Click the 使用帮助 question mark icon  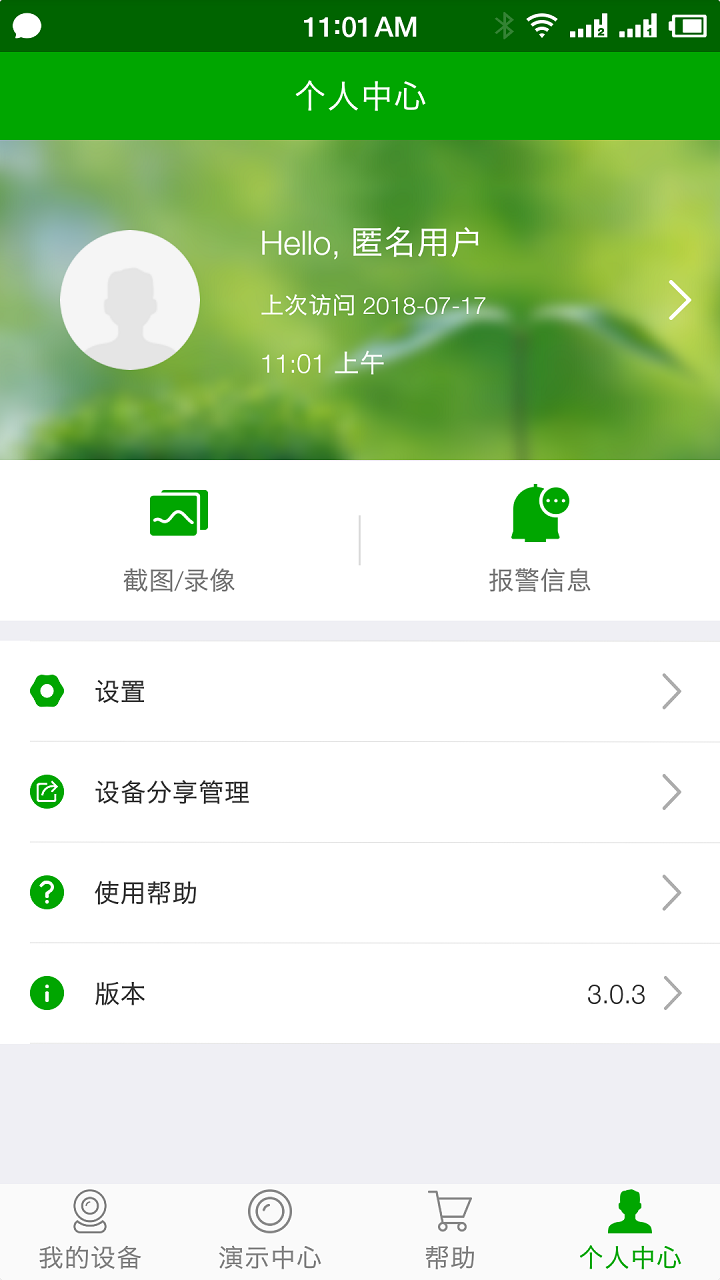point(47,893)
